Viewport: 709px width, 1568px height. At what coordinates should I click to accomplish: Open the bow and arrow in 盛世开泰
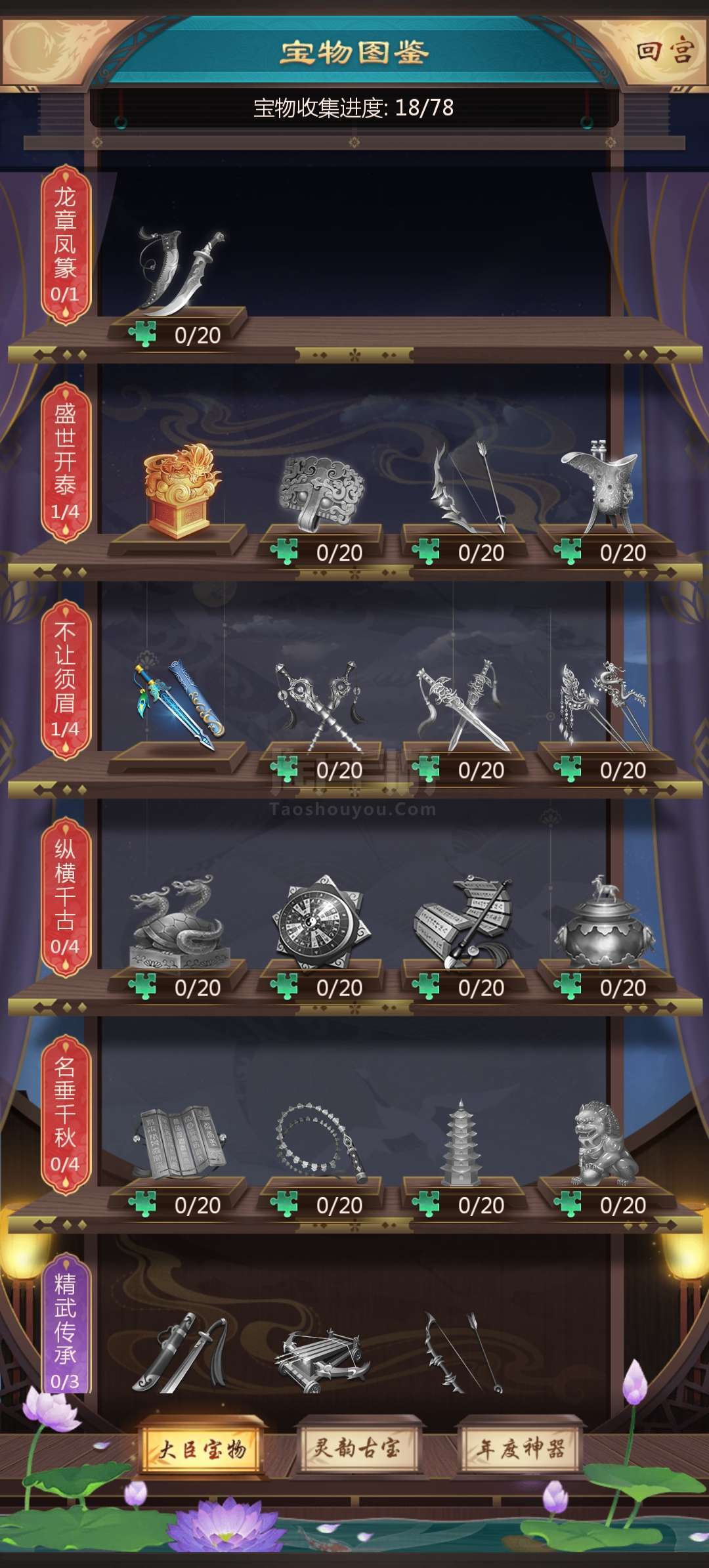pyautogui.click(x=467, y=487)
